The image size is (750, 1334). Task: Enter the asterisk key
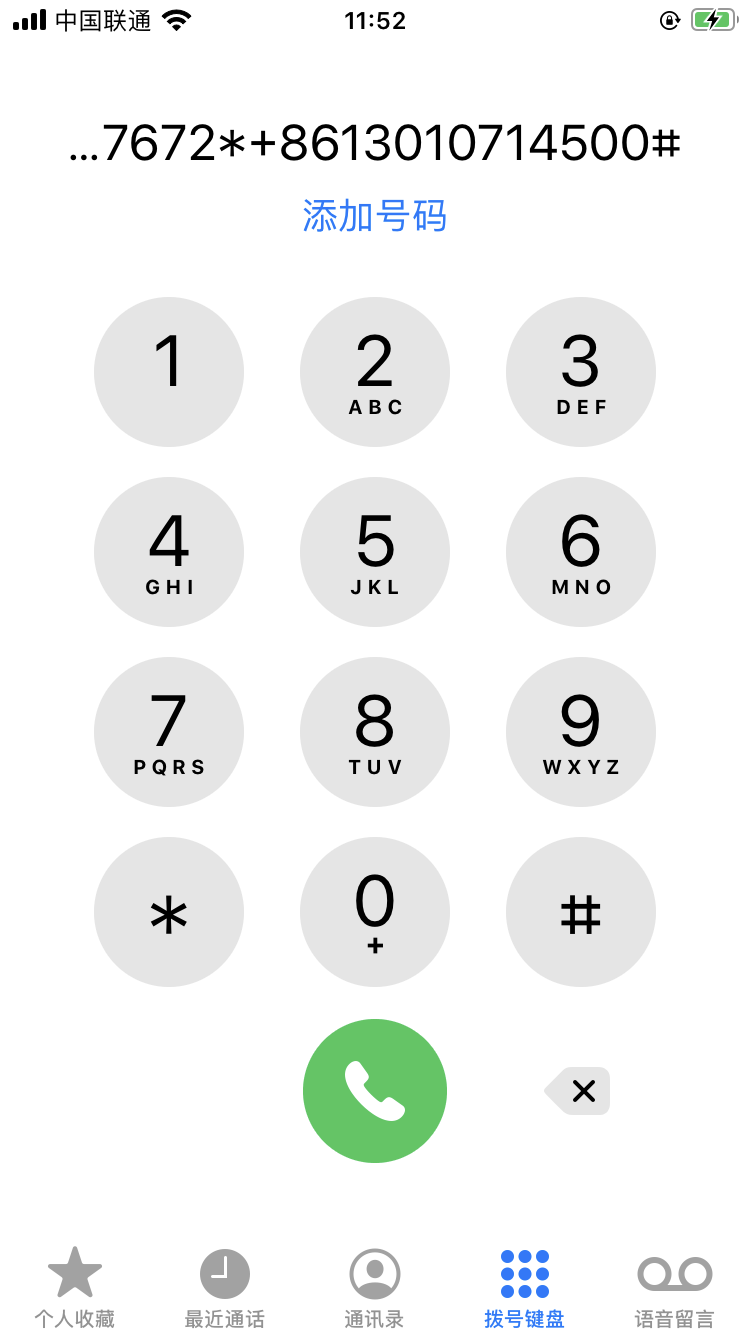(x=169, y=912)
